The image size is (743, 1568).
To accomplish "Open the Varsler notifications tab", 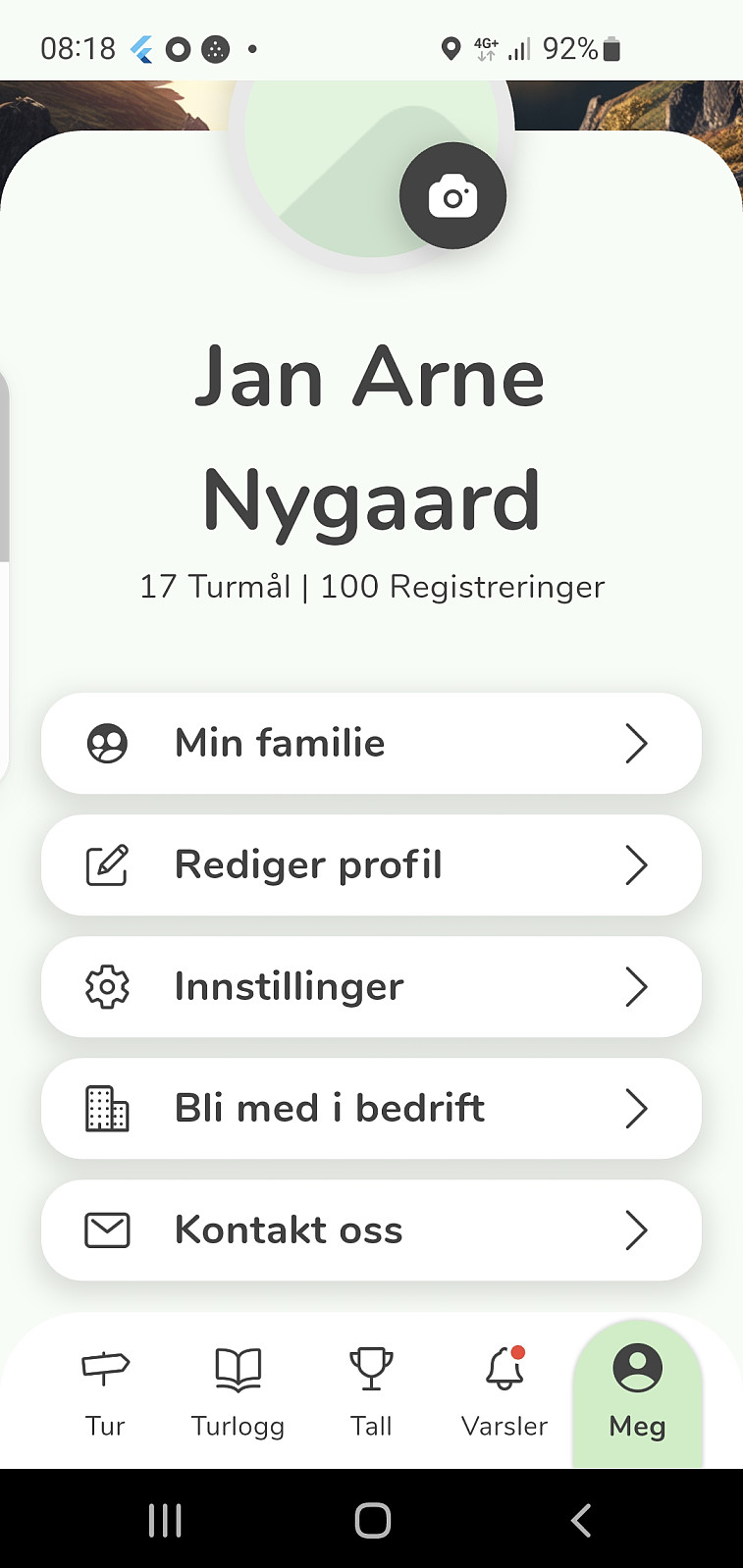I will click(x=504, y=1391).
